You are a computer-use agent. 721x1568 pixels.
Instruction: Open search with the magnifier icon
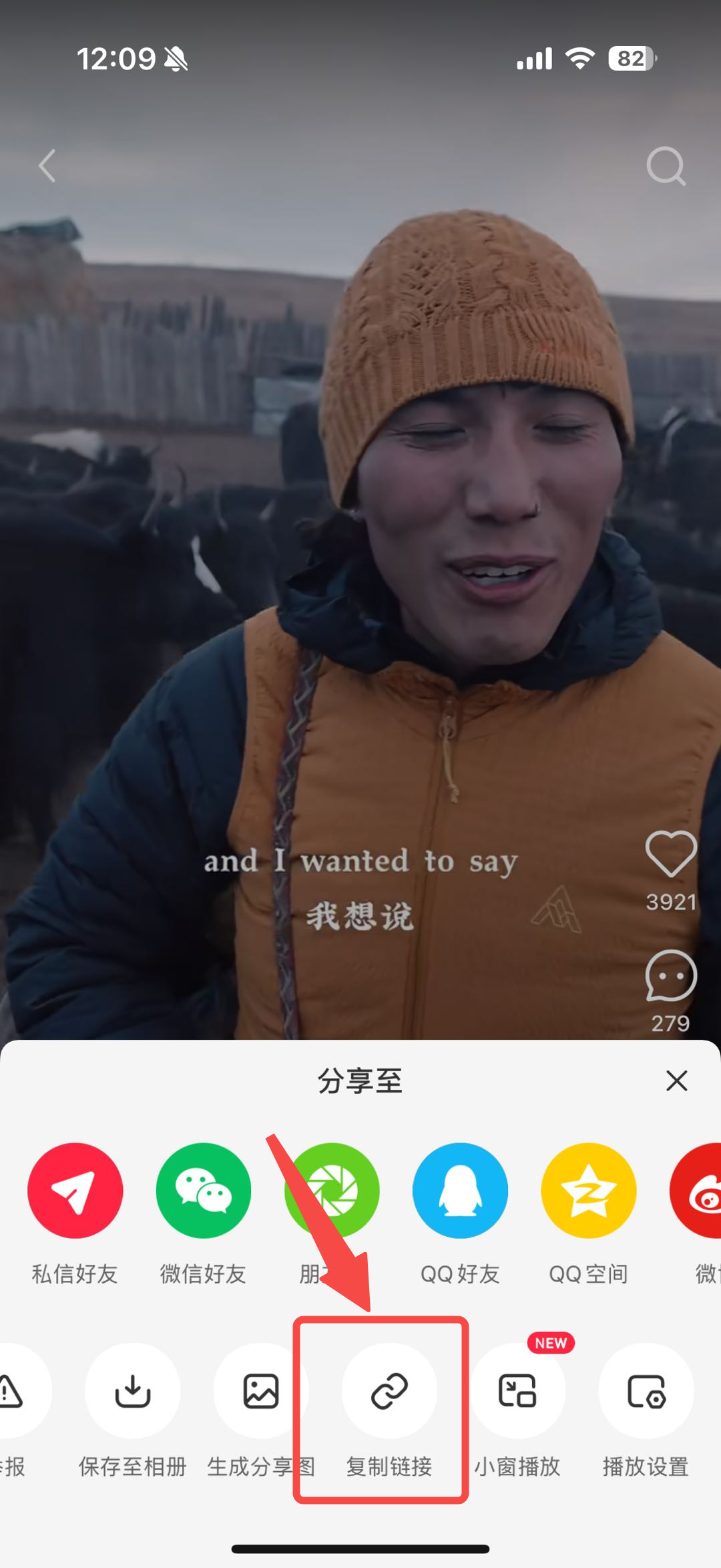[x=666, y=166]
